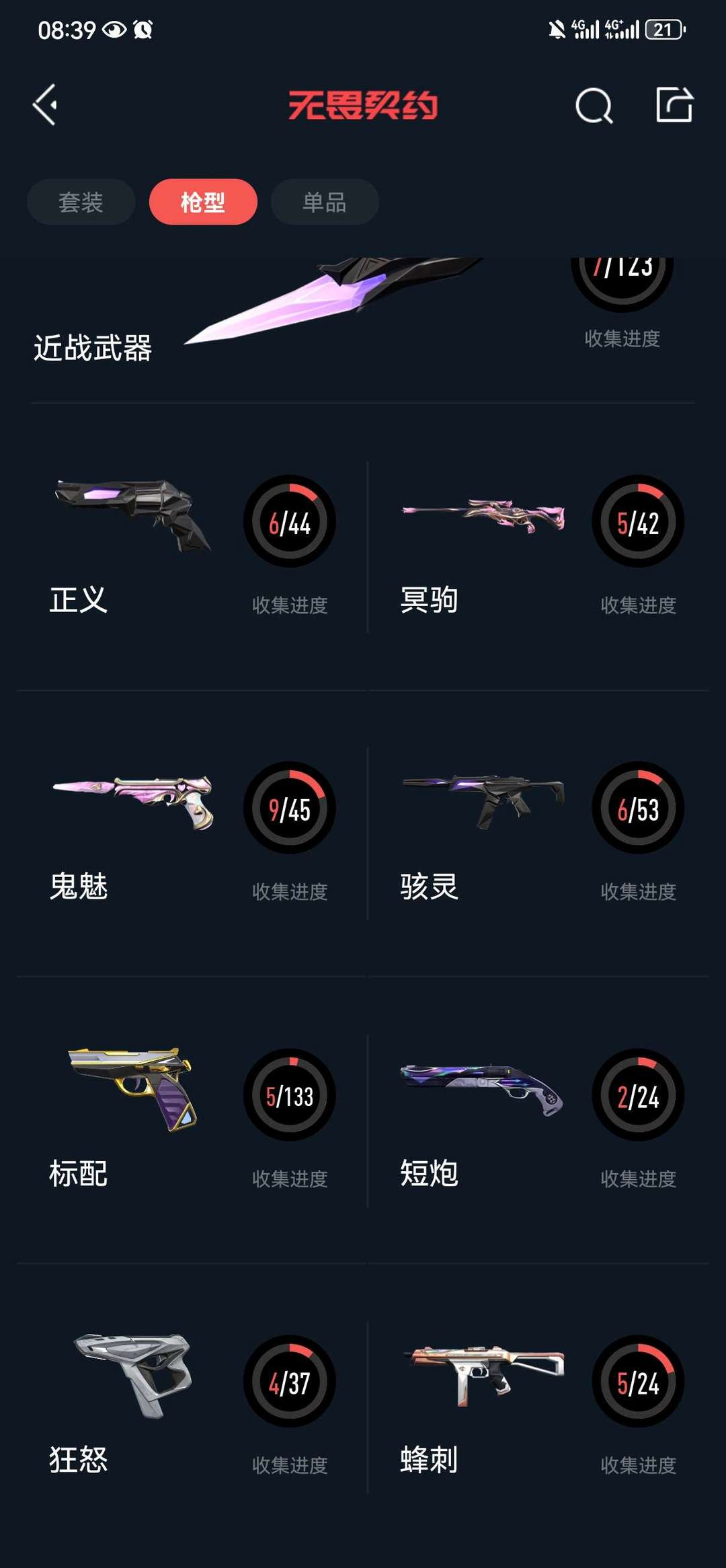Screen dimensions: 726x1568
Task: Select the 枪型 tab
Action: coord(203,202)
